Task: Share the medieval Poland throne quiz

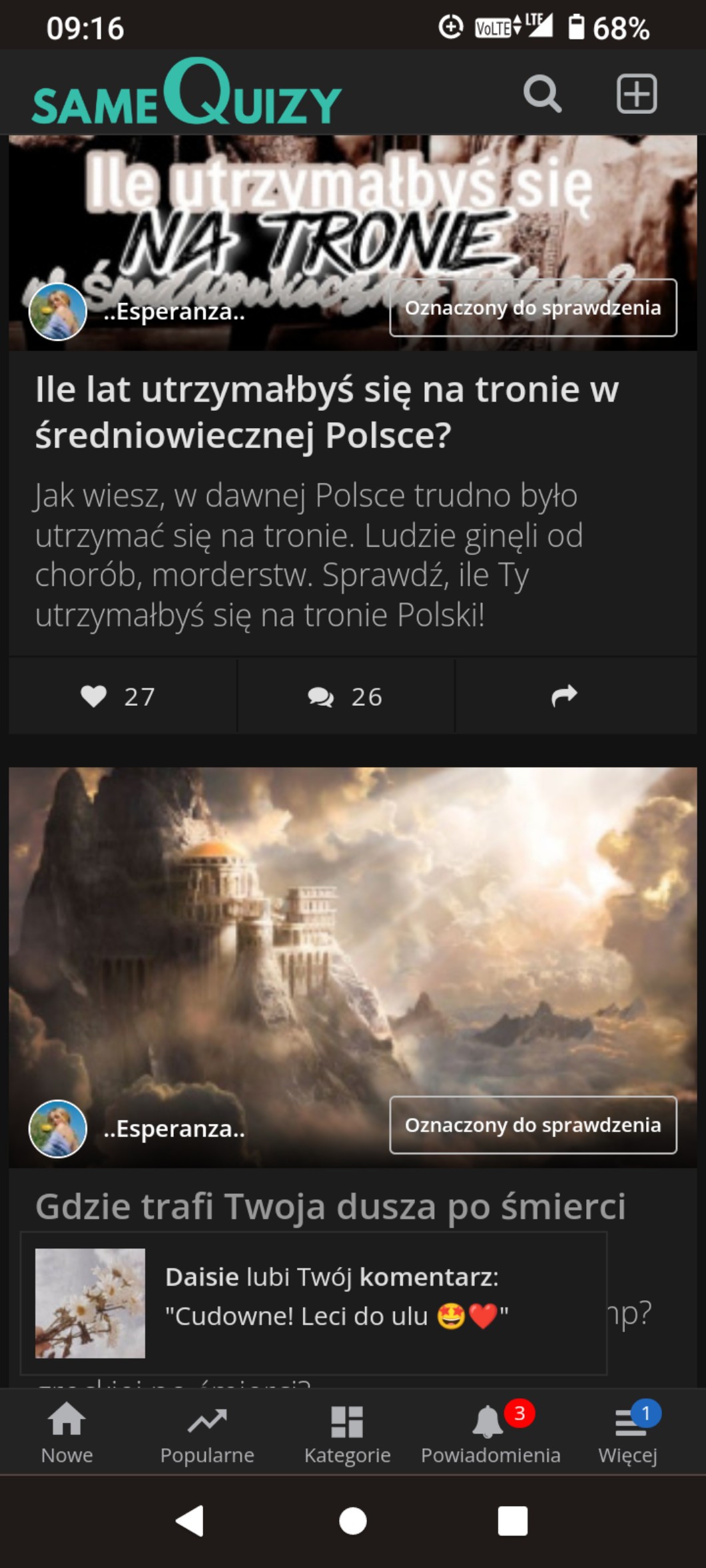Action: click(x=564, y=696)
